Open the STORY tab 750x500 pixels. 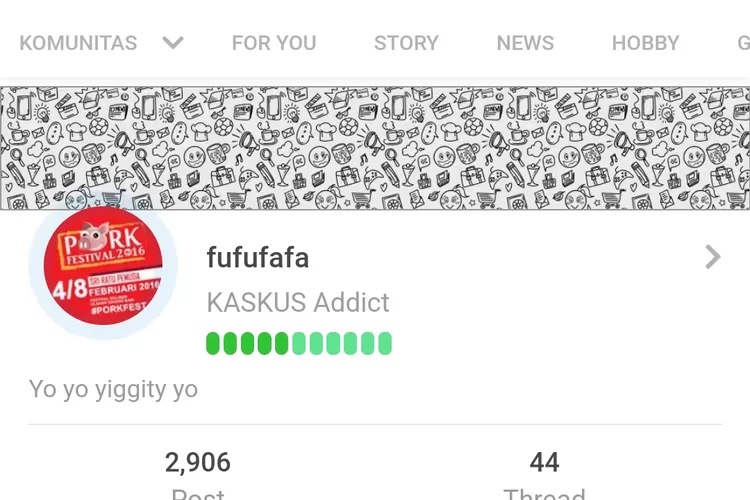(406, 43)
